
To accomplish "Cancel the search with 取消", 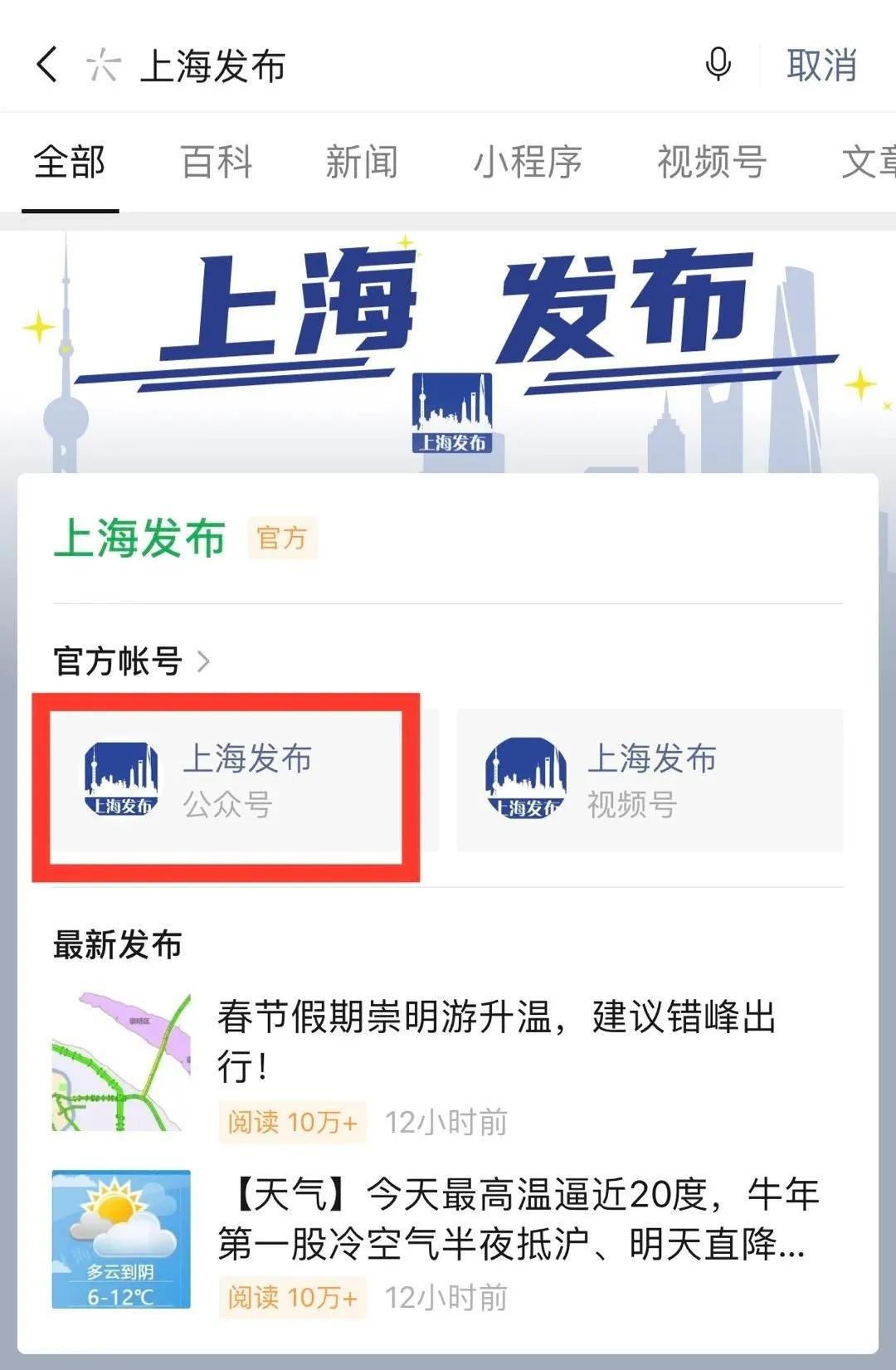I will pos(821,66).
